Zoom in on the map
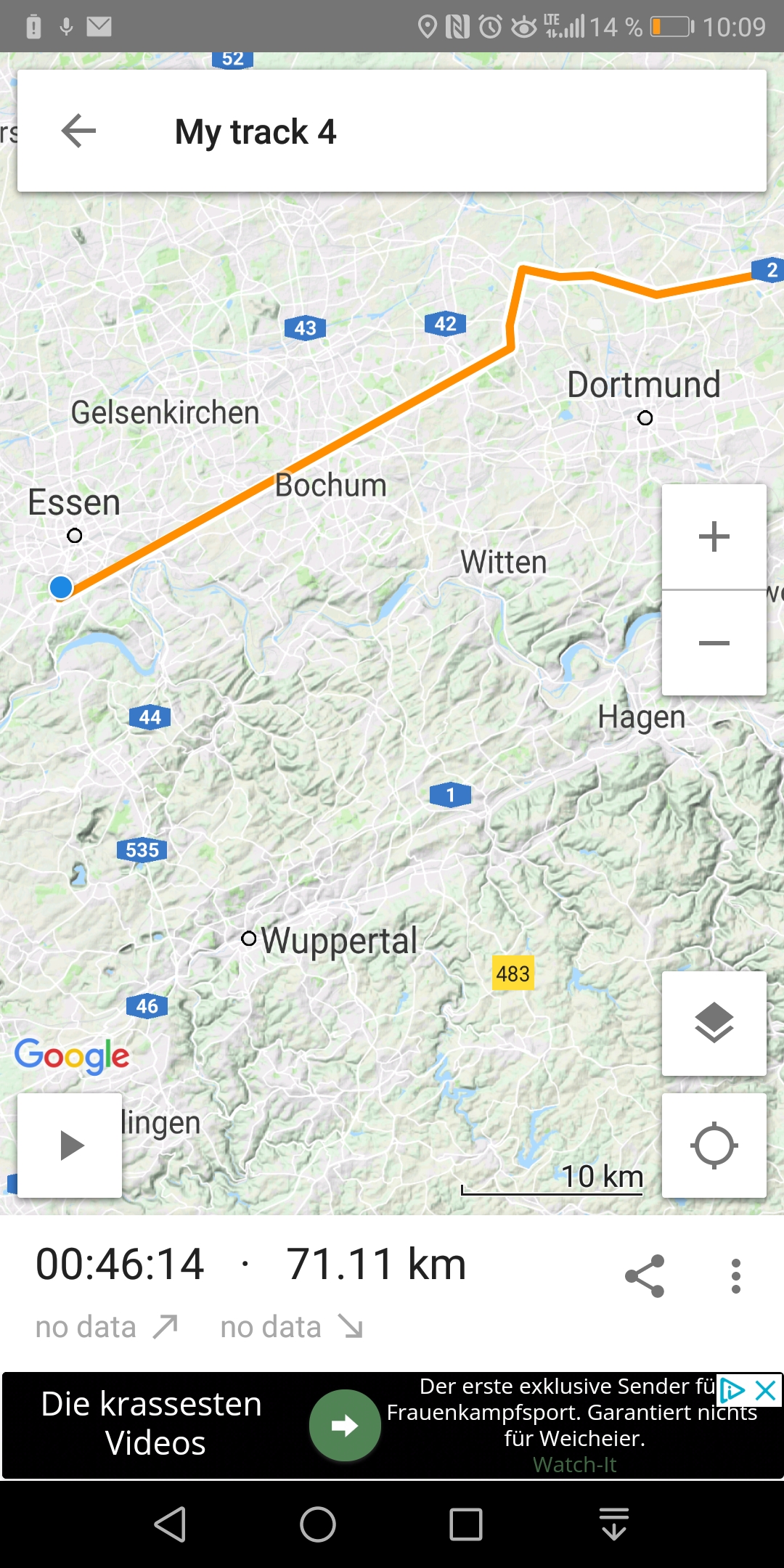Image resolution: width=784 pixels, height=1568 pixels. [x=714, y=537]
